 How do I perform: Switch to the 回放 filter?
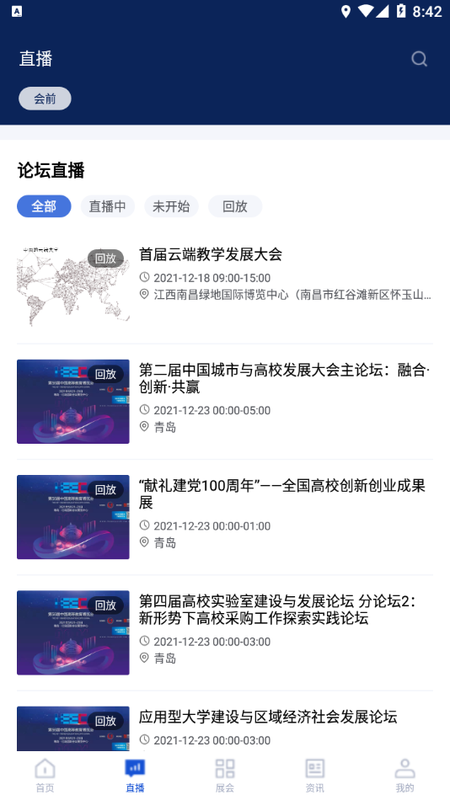pos(235,206)
